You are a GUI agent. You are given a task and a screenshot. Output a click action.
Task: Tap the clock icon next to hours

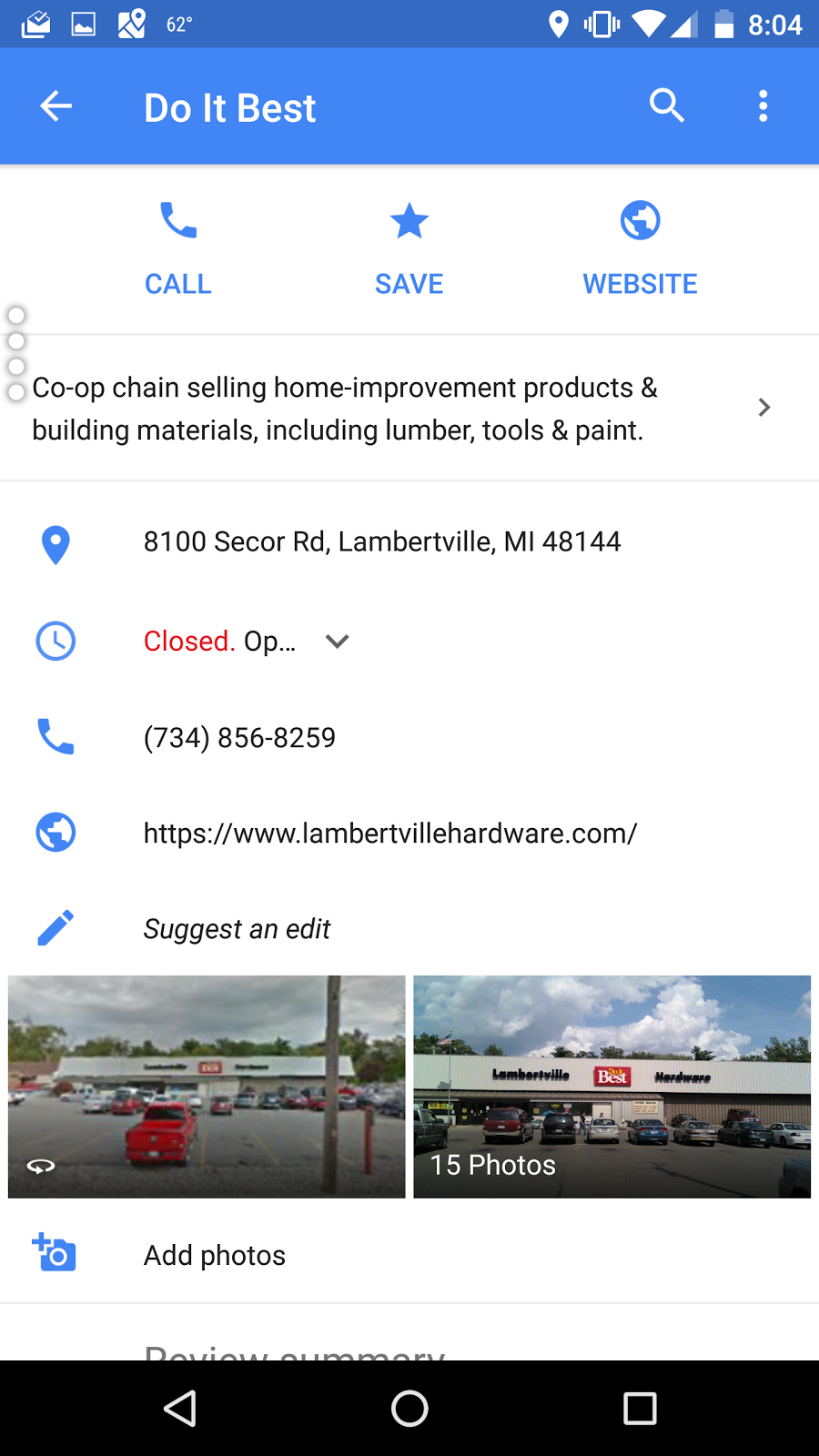point(56,641)
